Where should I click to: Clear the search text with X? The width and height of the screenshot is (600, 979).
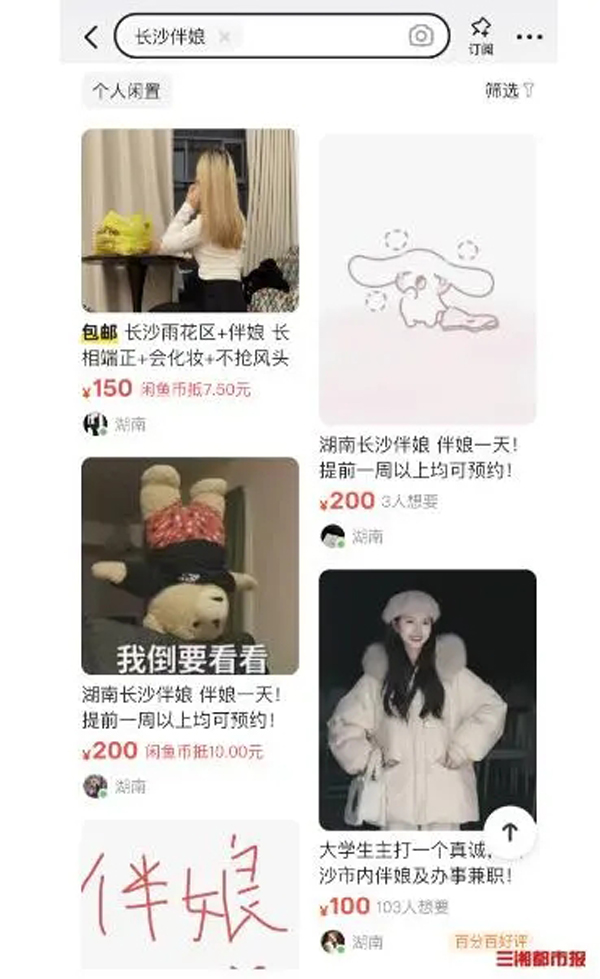[224, 37]
